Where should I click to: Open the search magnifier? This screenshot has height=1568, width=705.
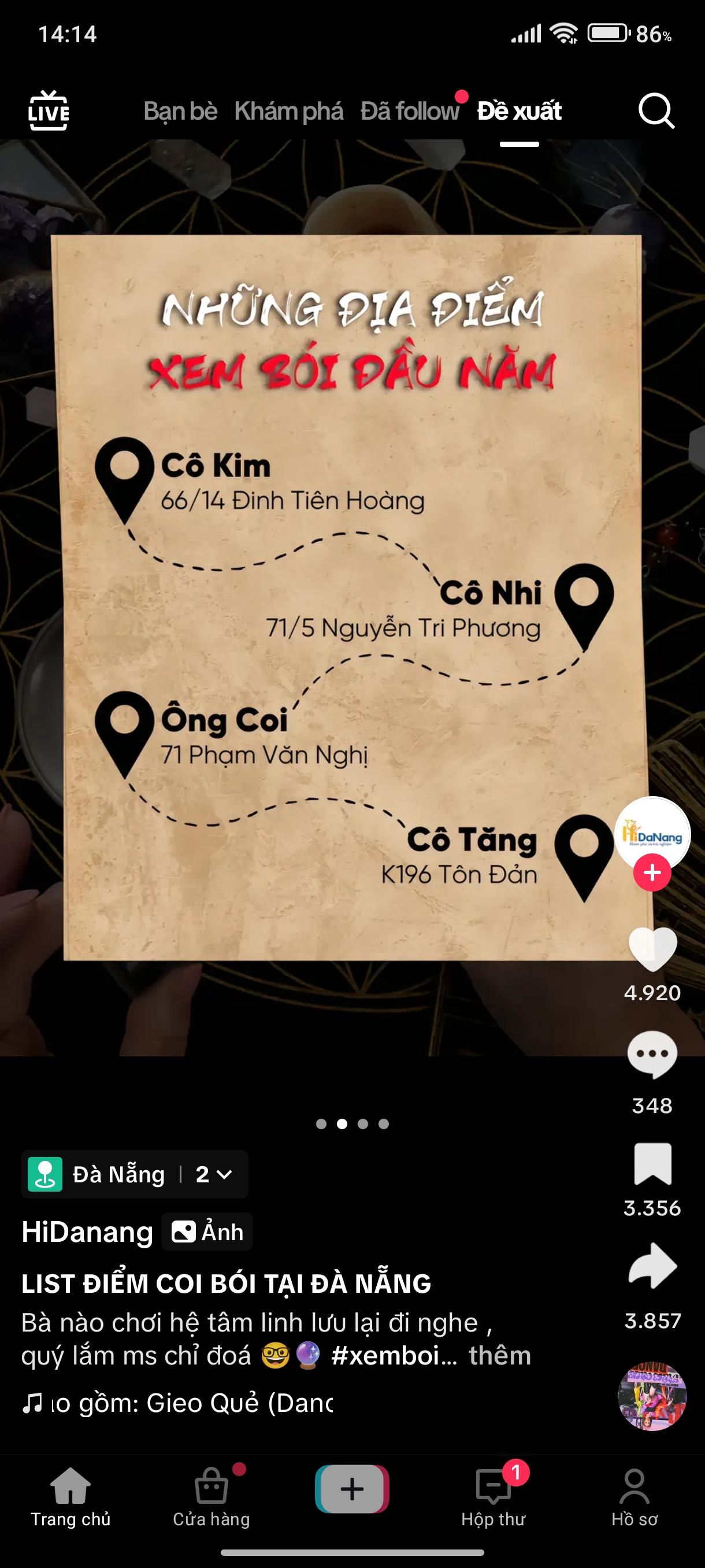coord(656,112)
